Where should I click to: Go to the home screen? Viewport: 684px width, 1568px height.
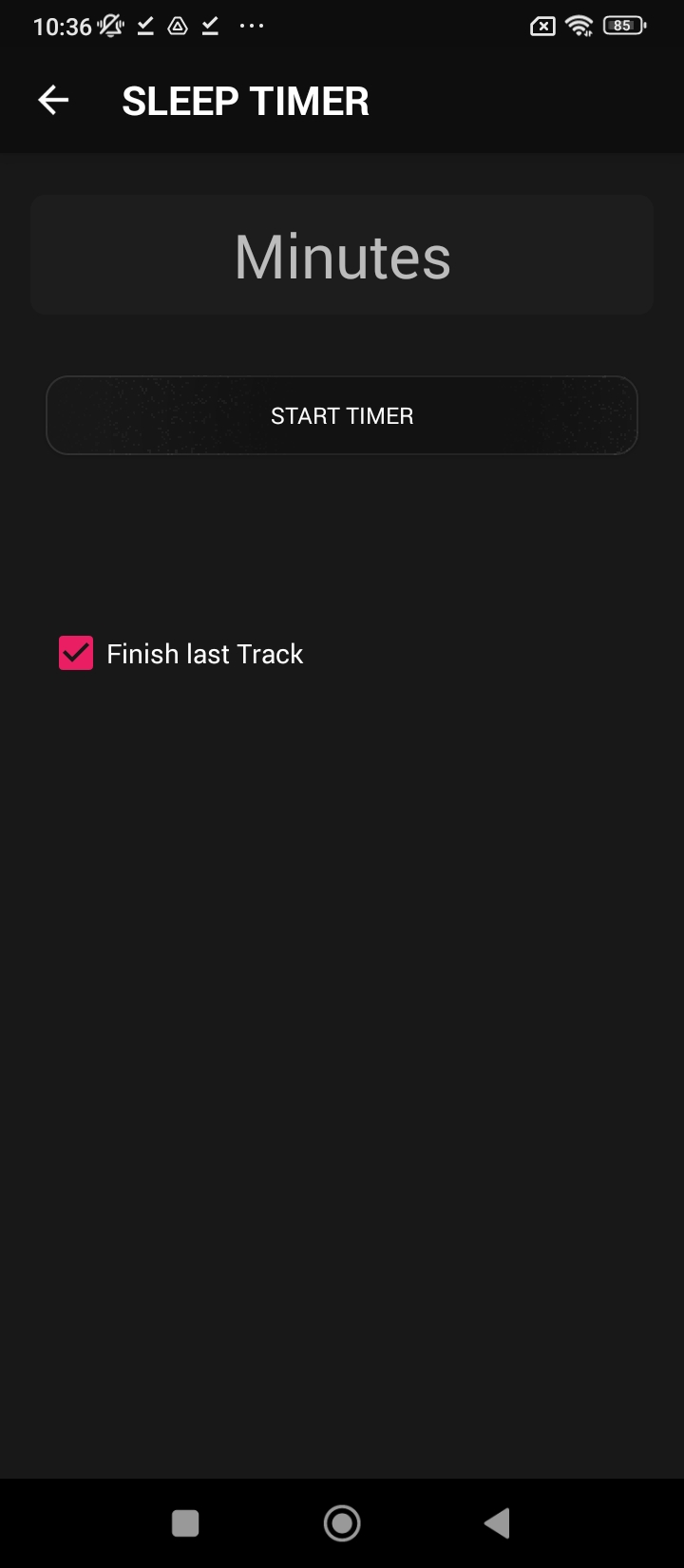click(x=342, y=1523)
